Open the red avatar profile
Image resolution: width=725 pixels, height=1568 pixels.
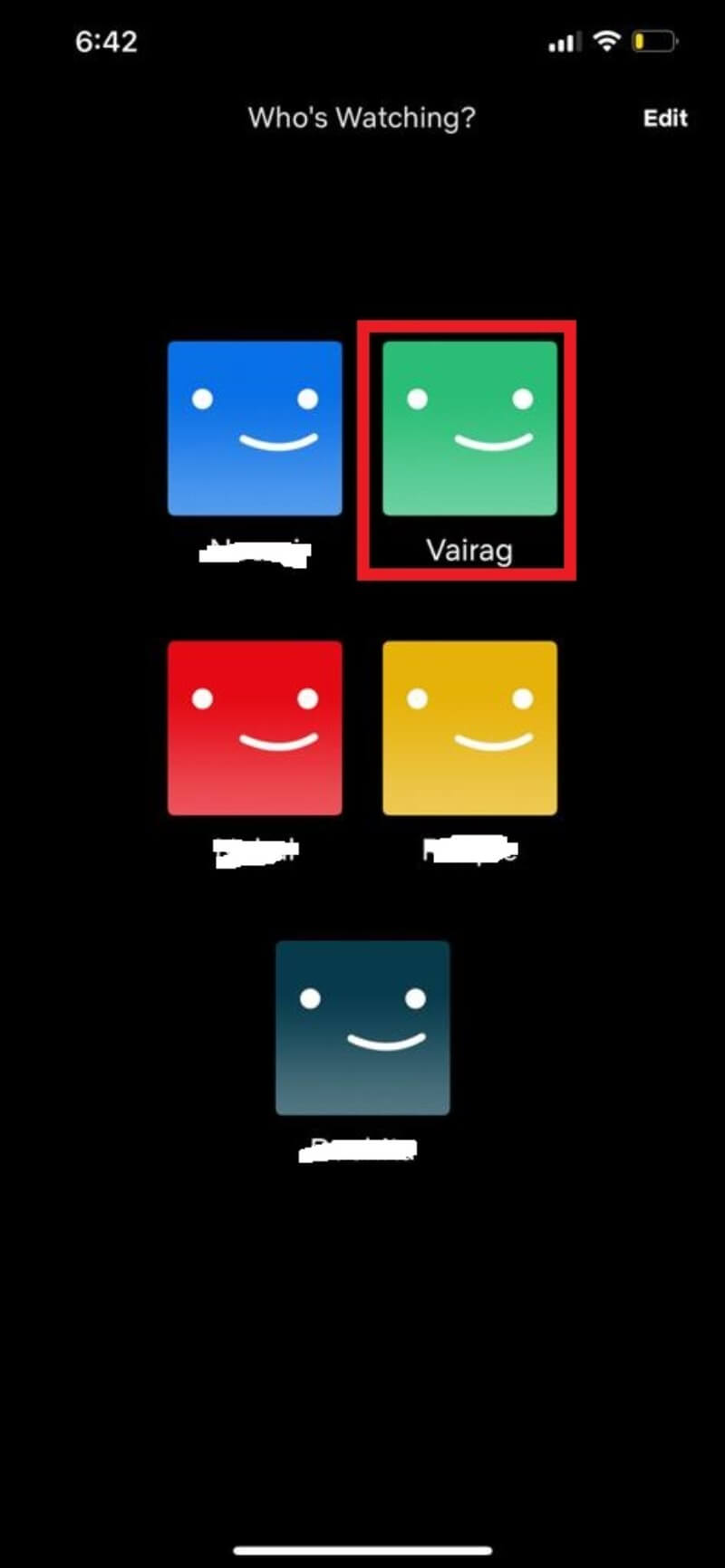255,728
